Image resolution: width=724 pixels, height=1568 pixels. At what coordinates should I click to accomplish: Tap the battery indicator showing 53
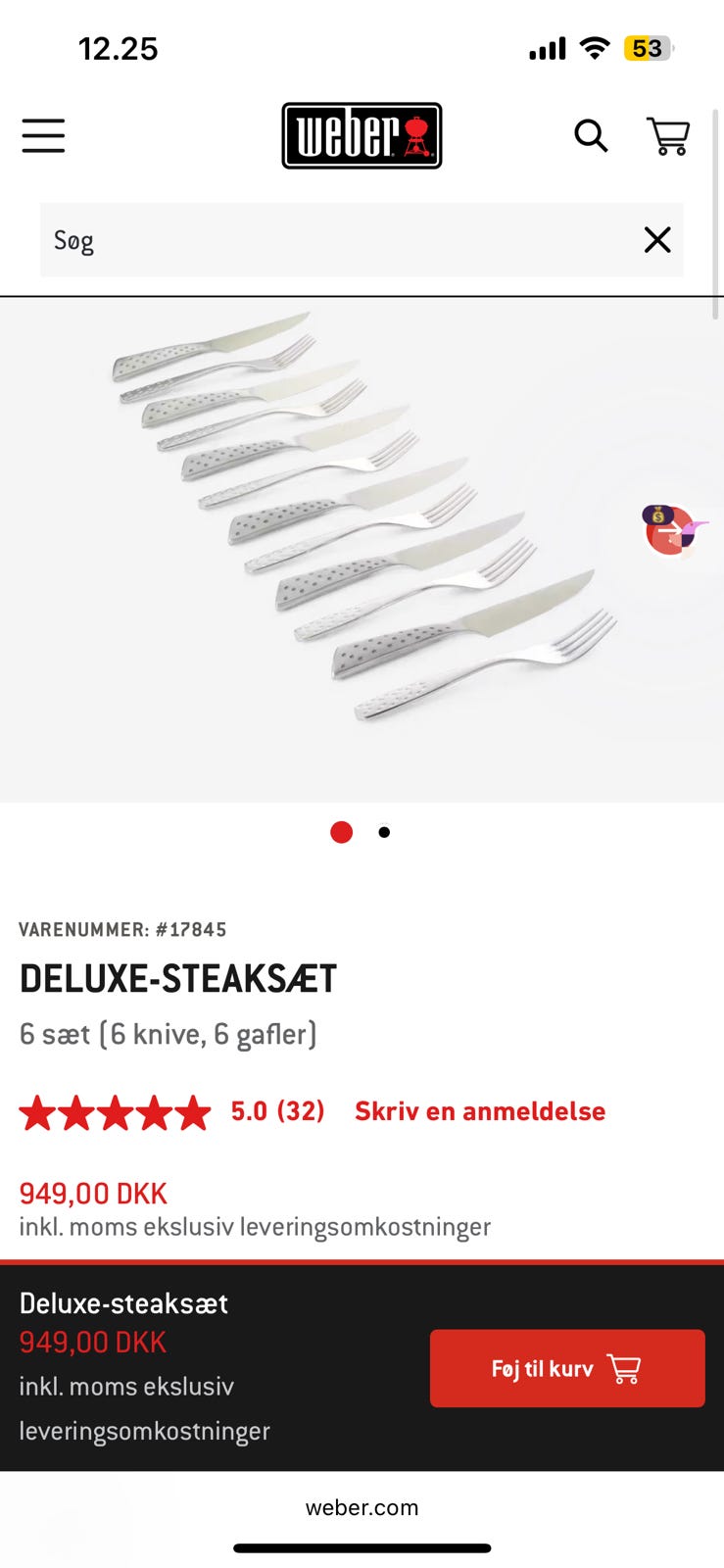pyautogui.click(x=648, y=47)
